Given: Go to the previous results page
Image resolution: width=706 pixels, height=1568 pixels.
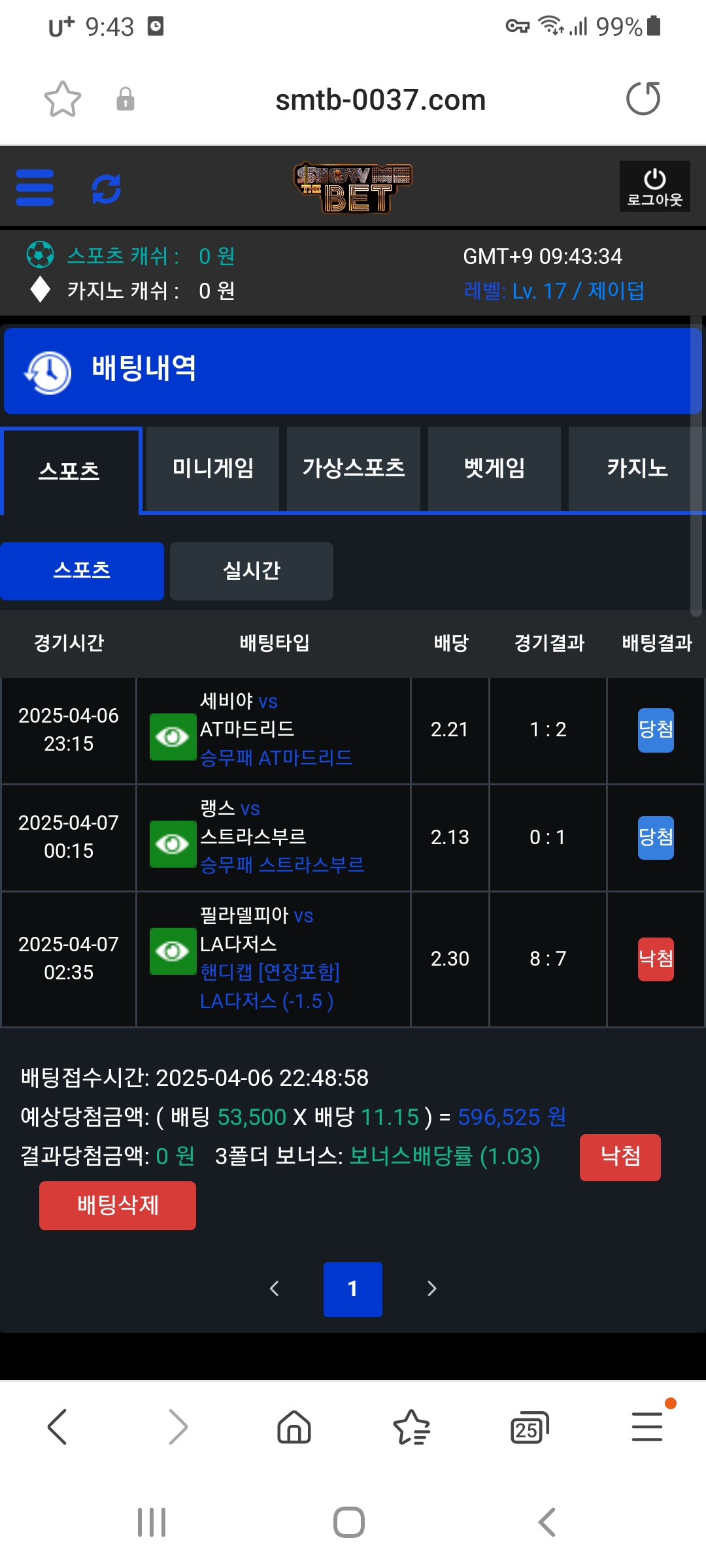Looking at the screenshot, I should tap(275, 1289).
